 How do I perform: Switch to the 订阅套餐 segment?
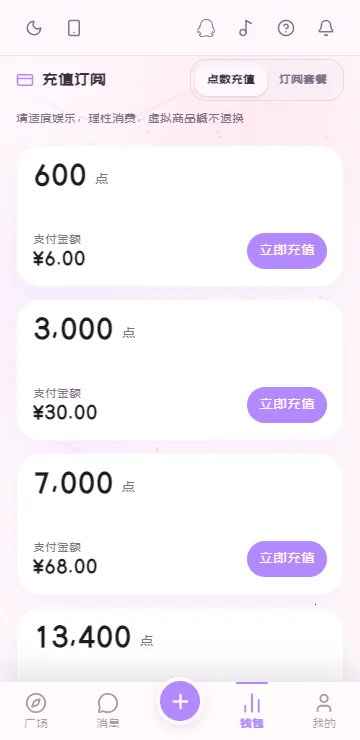click(x=303, y=80)
